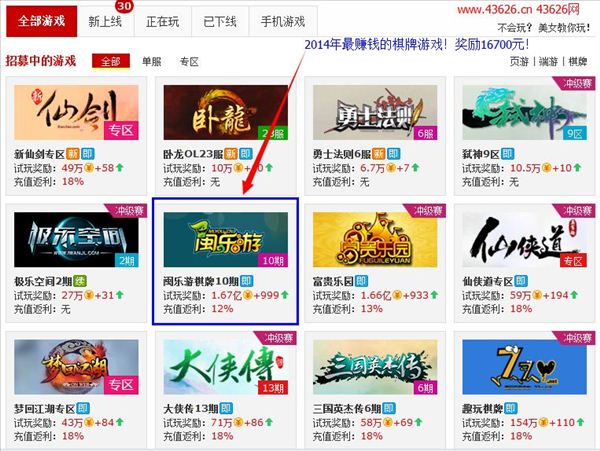Show only 棋牌 games
The width and height of the screenshot is (600, 451).
pos(577,61)
